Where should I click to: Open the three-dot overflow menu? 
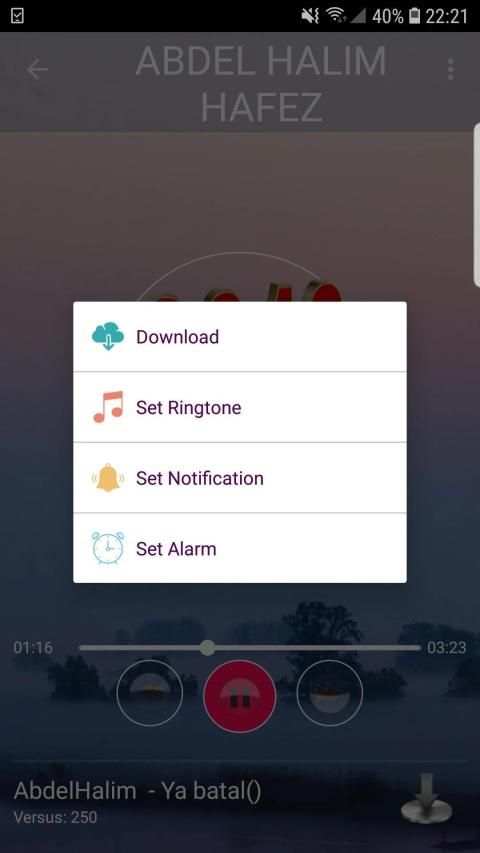[450, 70]
